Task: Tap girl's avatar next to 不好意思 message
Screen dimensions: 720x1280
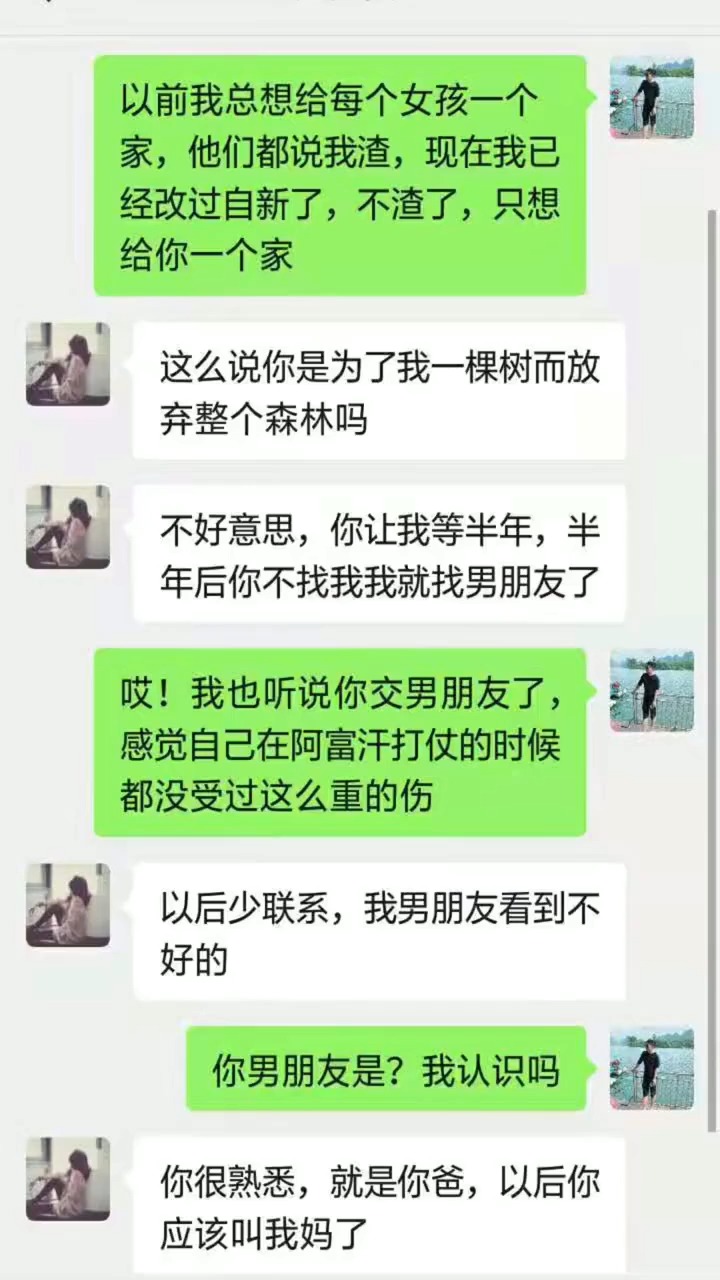Action: (68, 527)
